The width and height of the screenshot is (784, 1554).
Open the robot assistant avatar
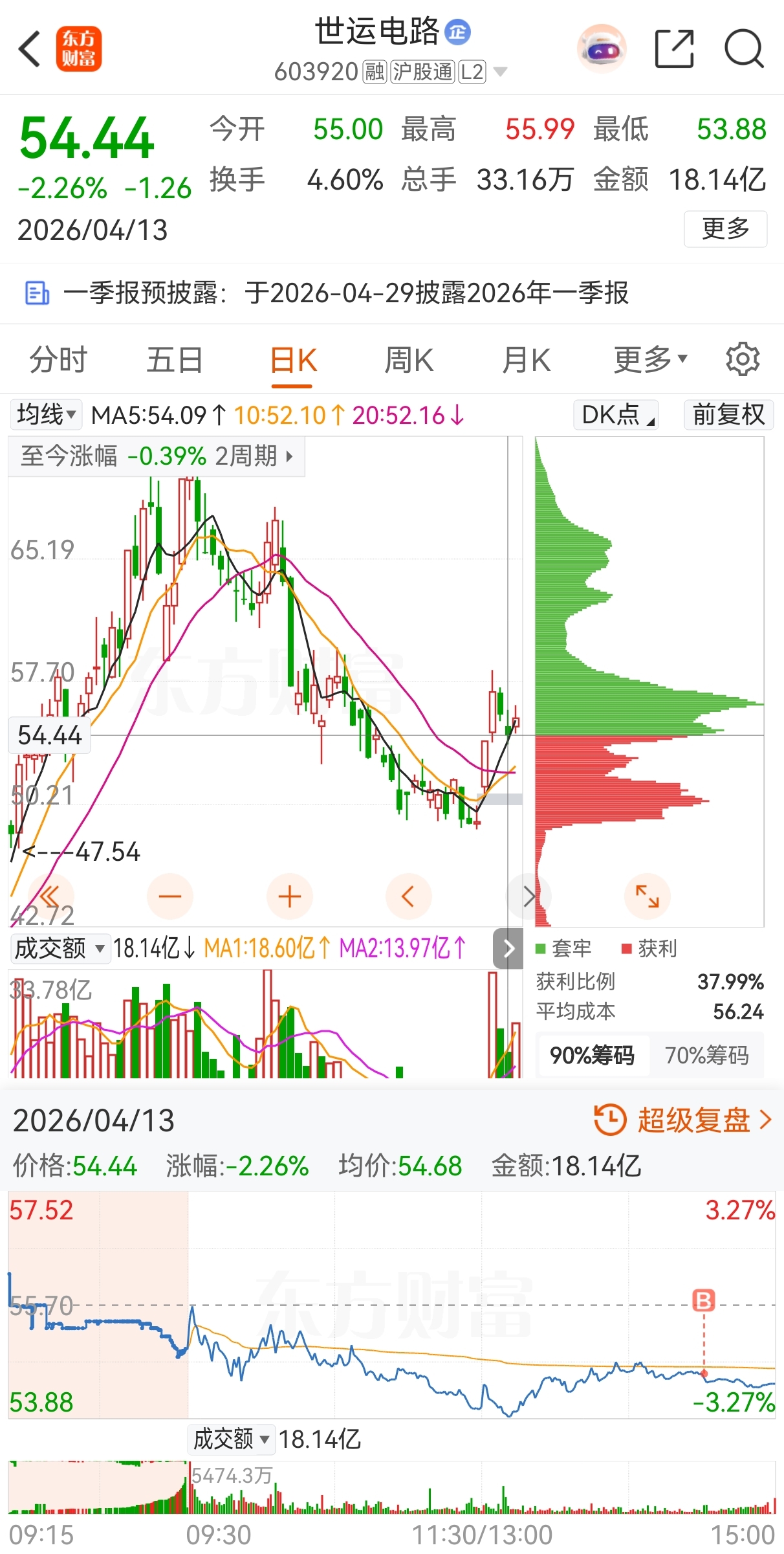click(x=602, y=49)
